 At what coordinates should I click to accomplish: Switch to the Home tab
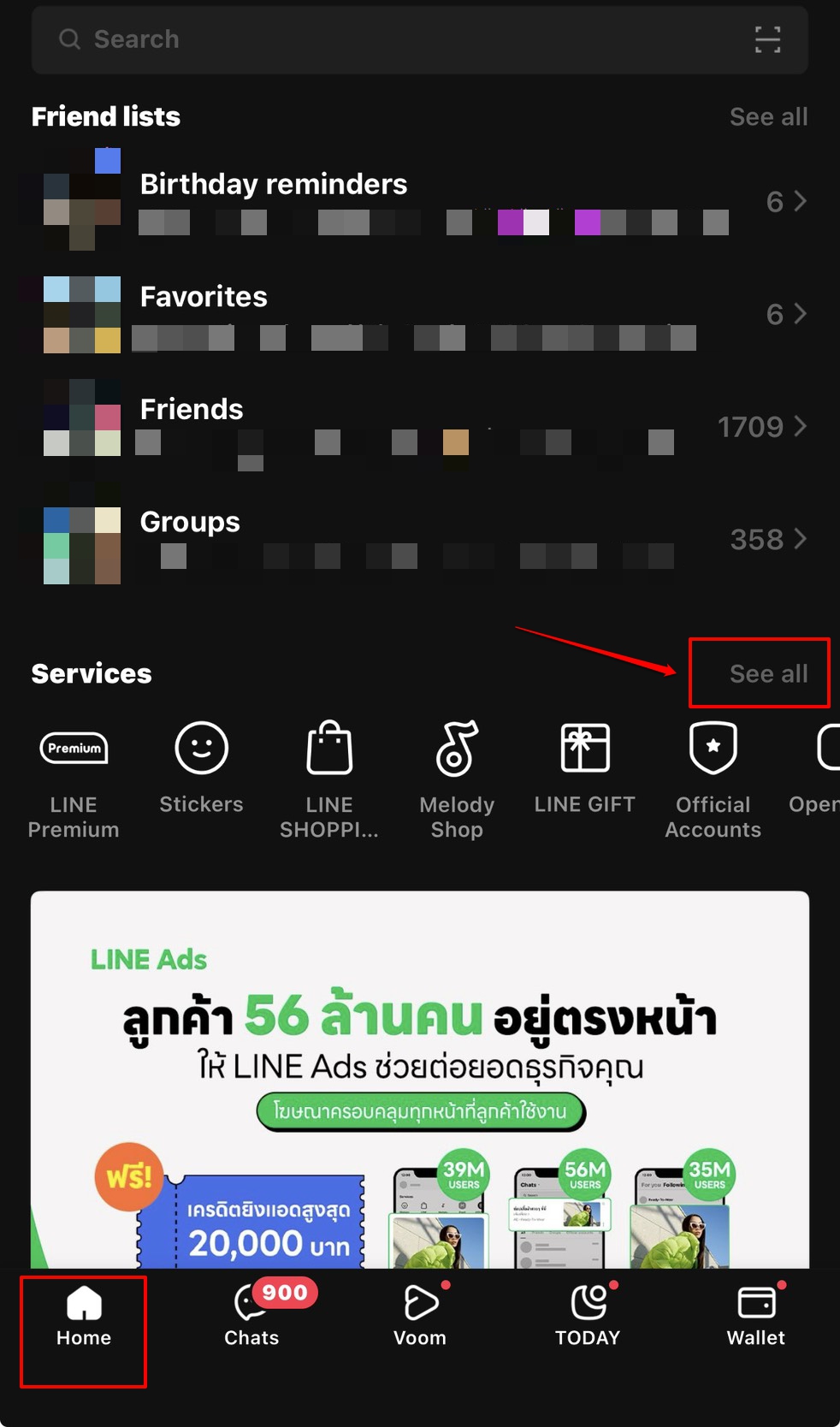pos(84,1317)
